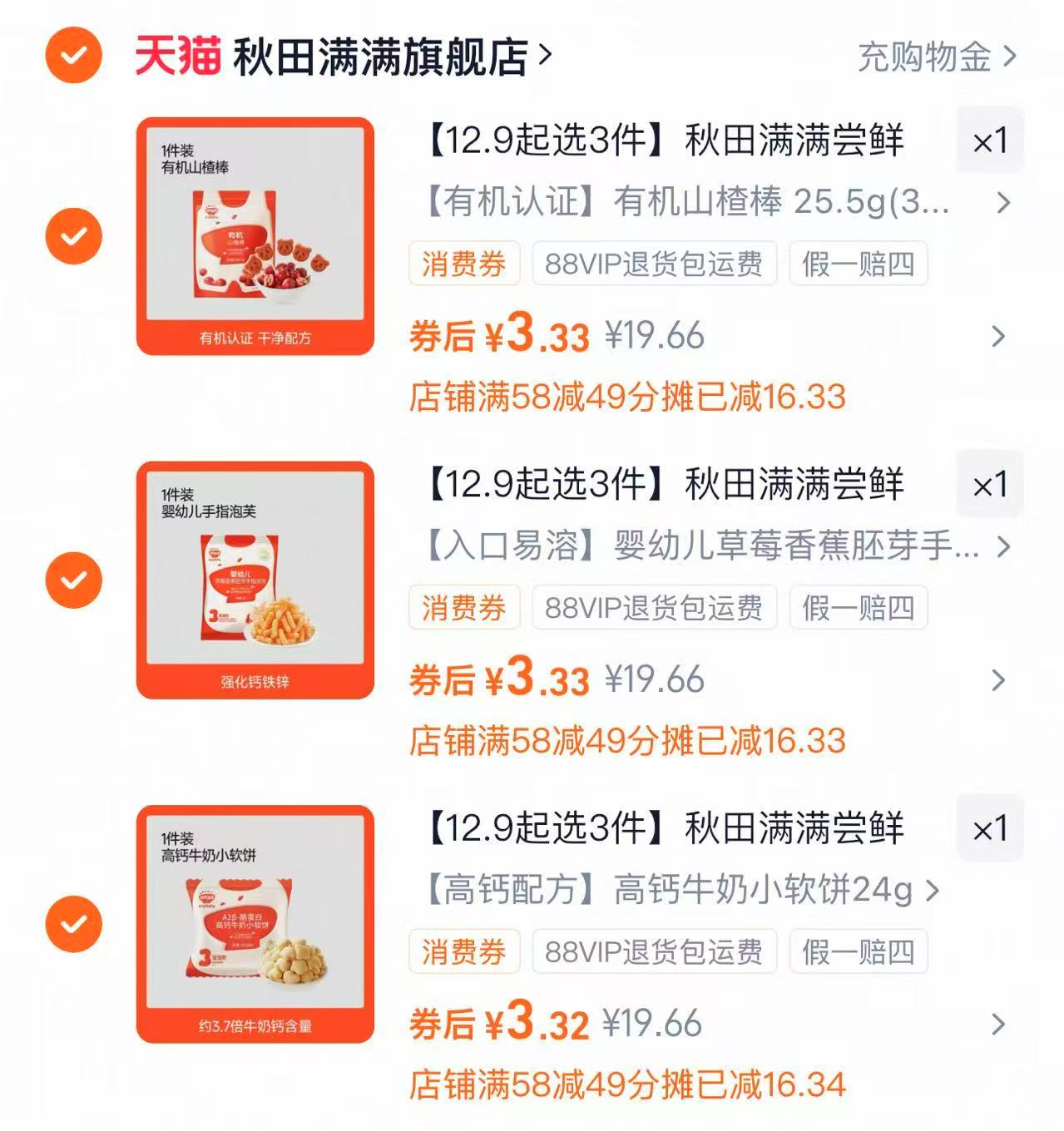The width and height of the screenshot is (1064, 1131).
Task: Click the 假一赔四 badge on third product
Action: click(859, 952)
